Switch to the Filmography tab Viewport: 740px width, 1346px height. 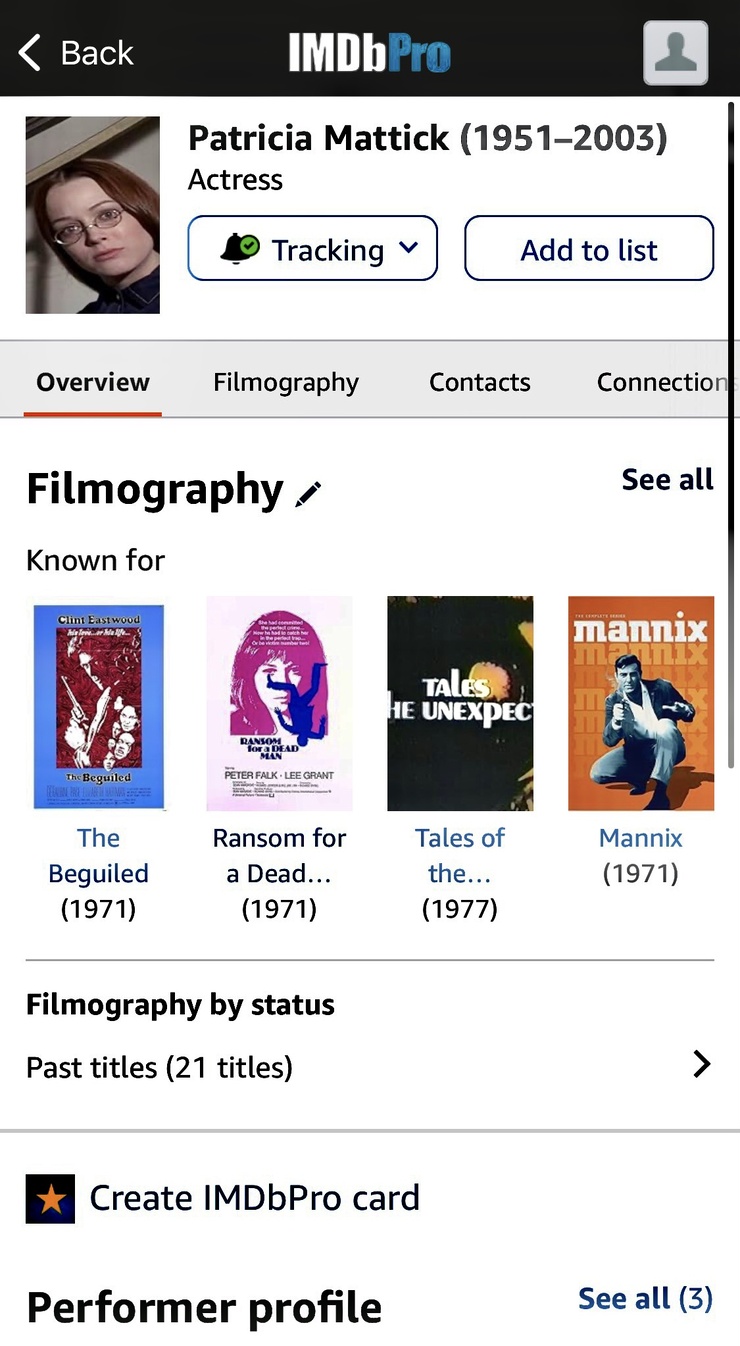point(286,381)
